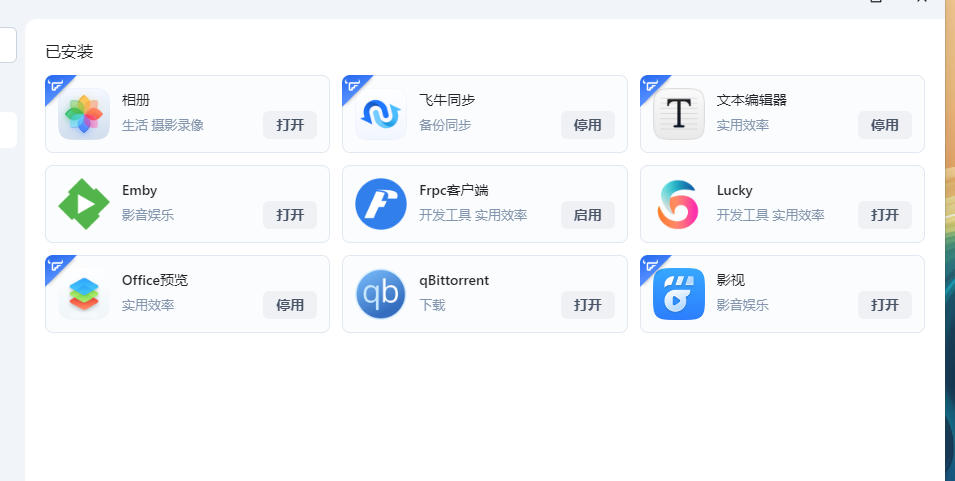Screen dimensions: 955x481
Task: Disable Office预览 via its 停用 button
Action: [x=290, y=305]
